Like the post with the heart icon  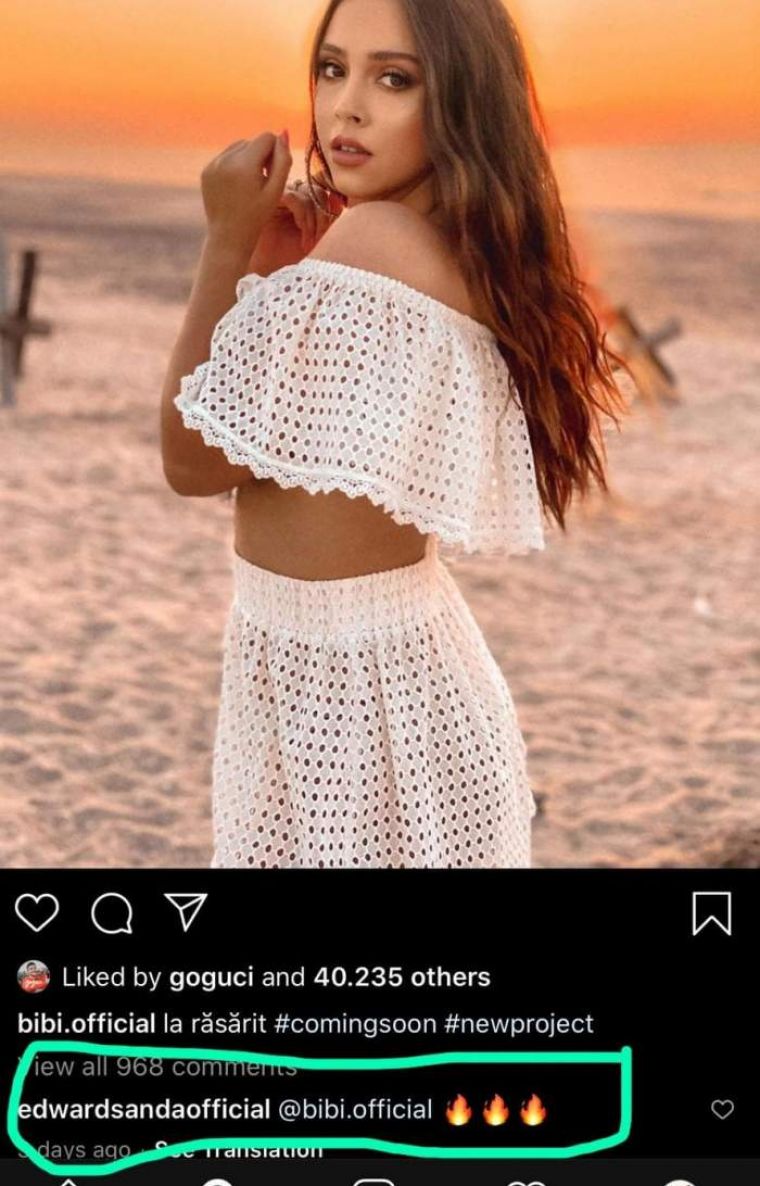pyautogui.click(x=38, y=913)
